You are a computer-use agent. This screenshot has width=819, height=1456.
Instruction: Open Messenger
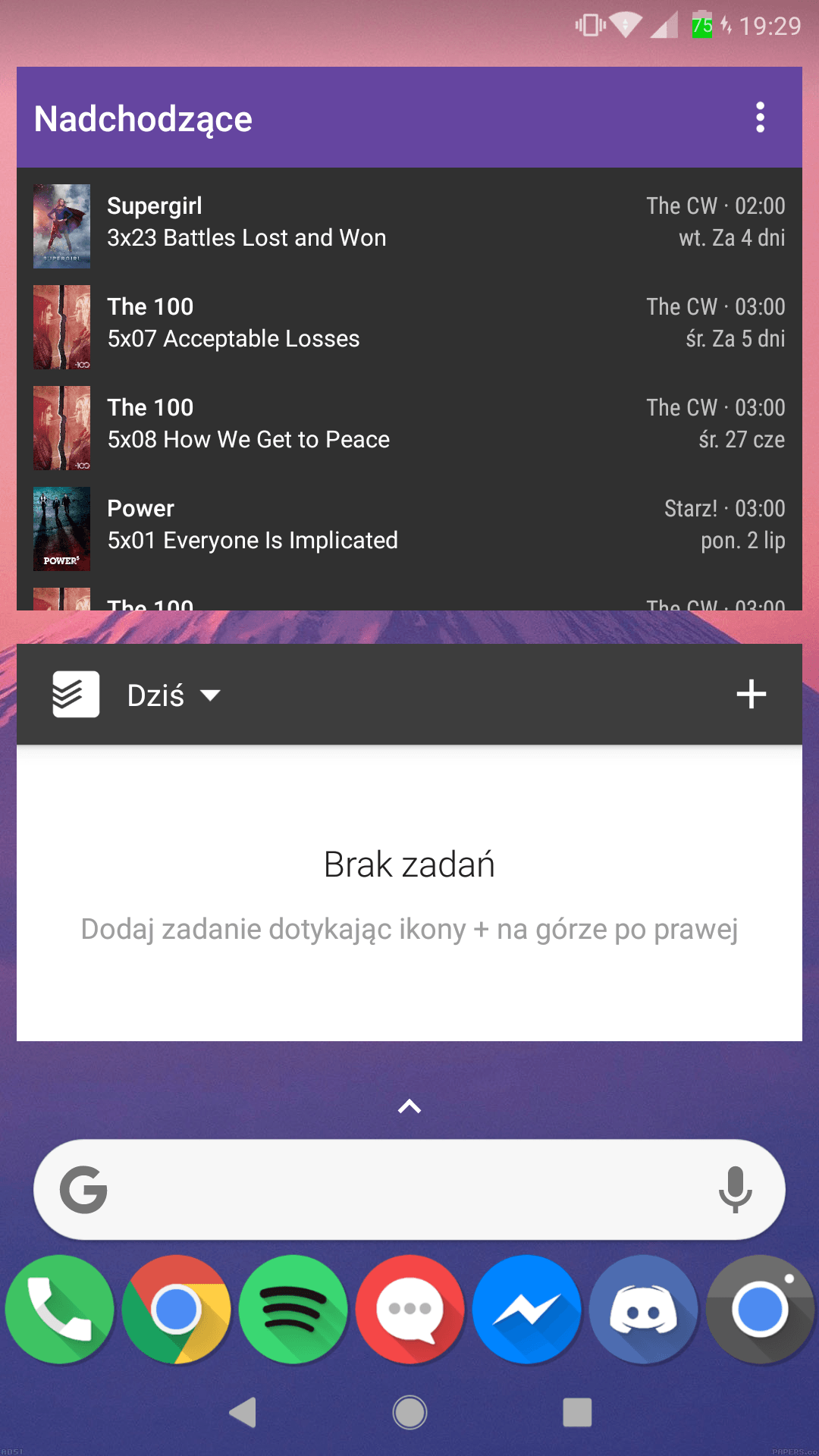526,1309
